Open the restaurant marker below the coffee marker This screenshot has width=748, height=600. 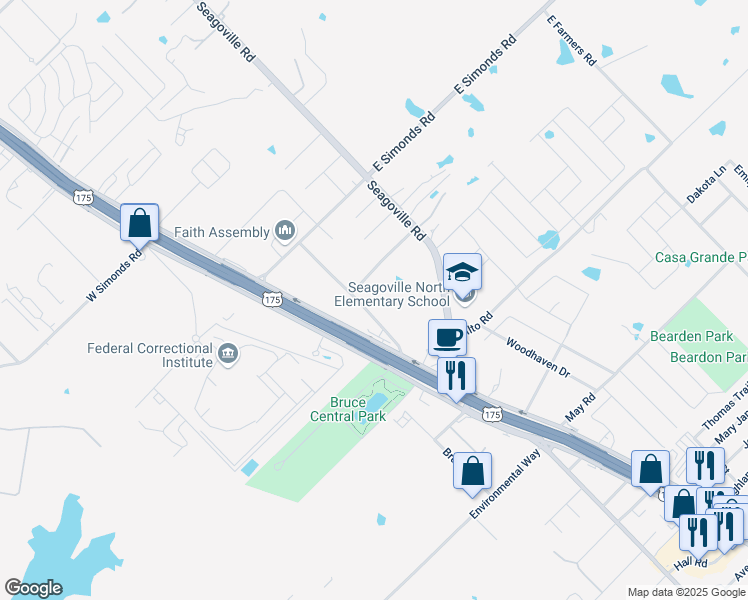tap(456, 376)
